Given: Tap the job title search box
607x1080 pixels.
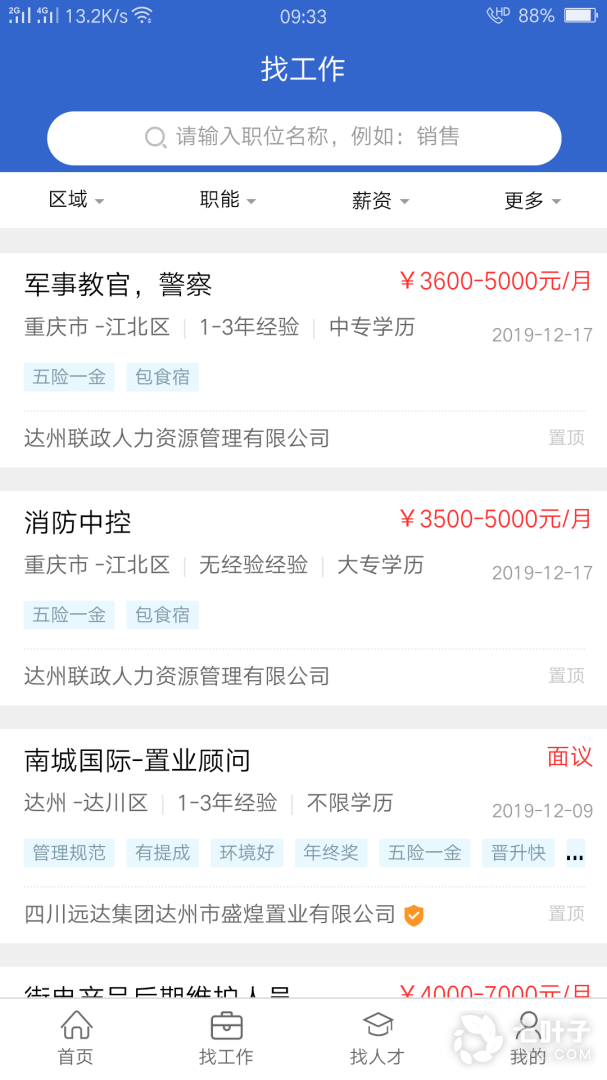Looking at the screenshot, I should 303,137.
